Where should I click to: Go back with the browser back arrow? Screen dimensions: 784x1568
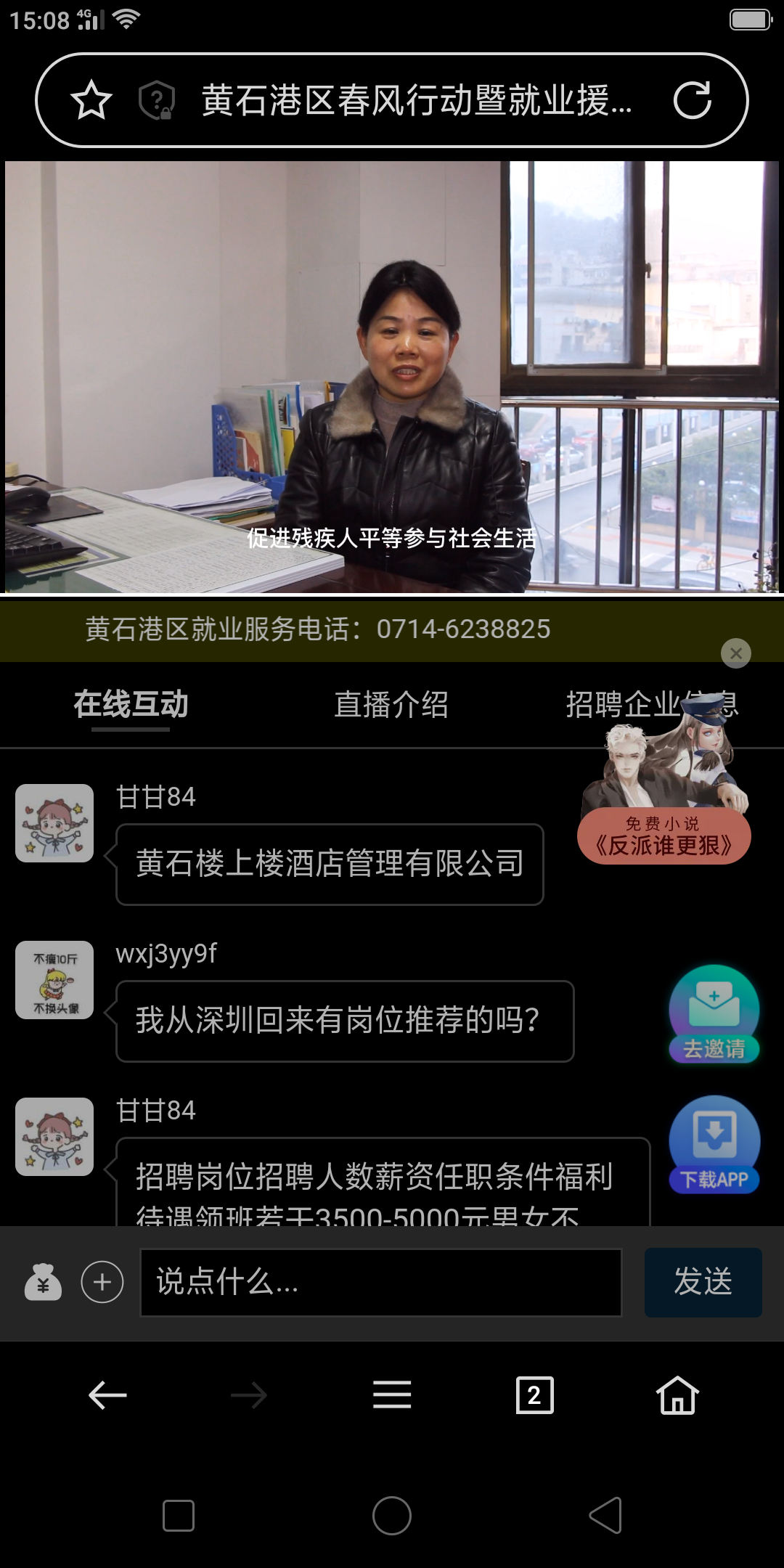pyautogui.click(x=107, y=1395)
